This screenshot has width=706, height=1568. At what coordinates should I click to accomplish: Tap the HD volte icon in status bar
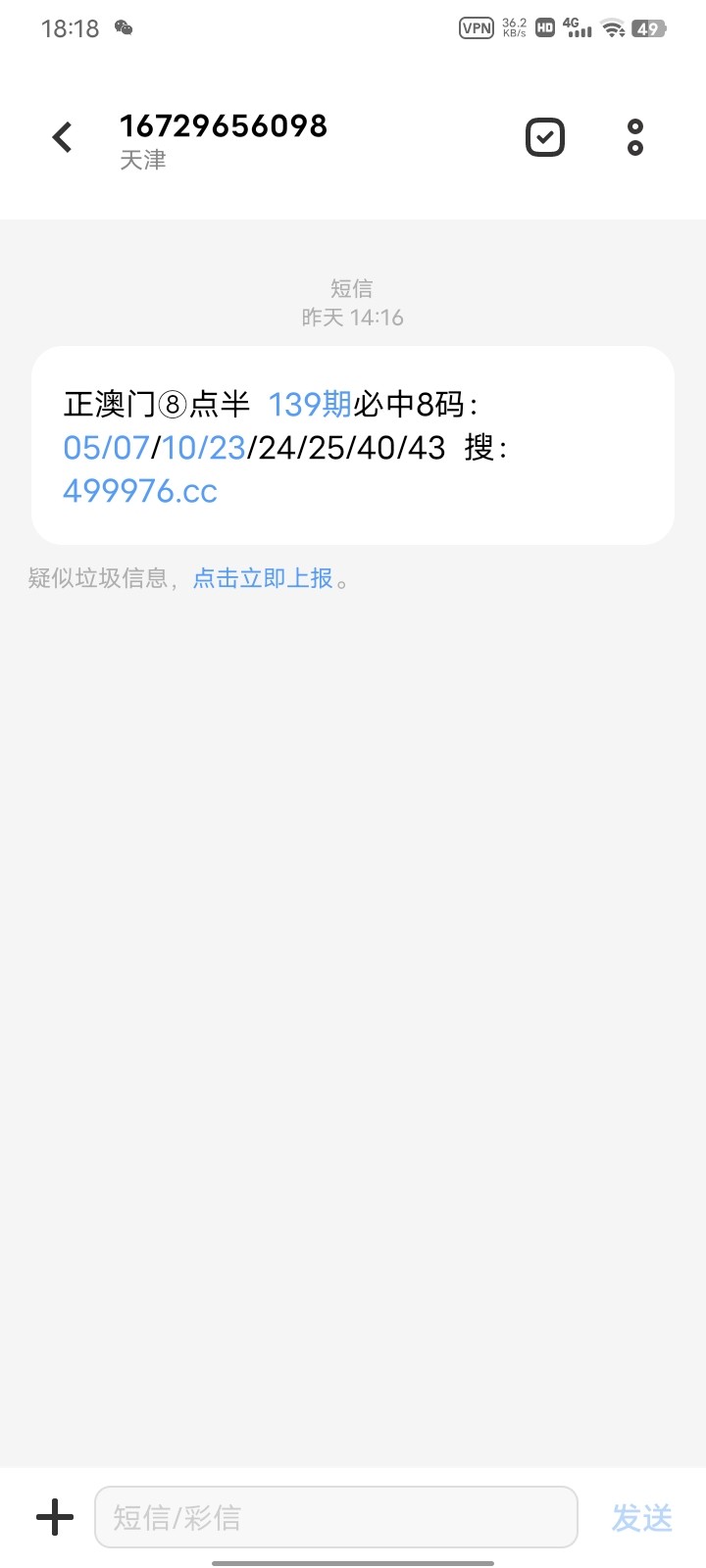pyautogui.click(x=544, y=28)
